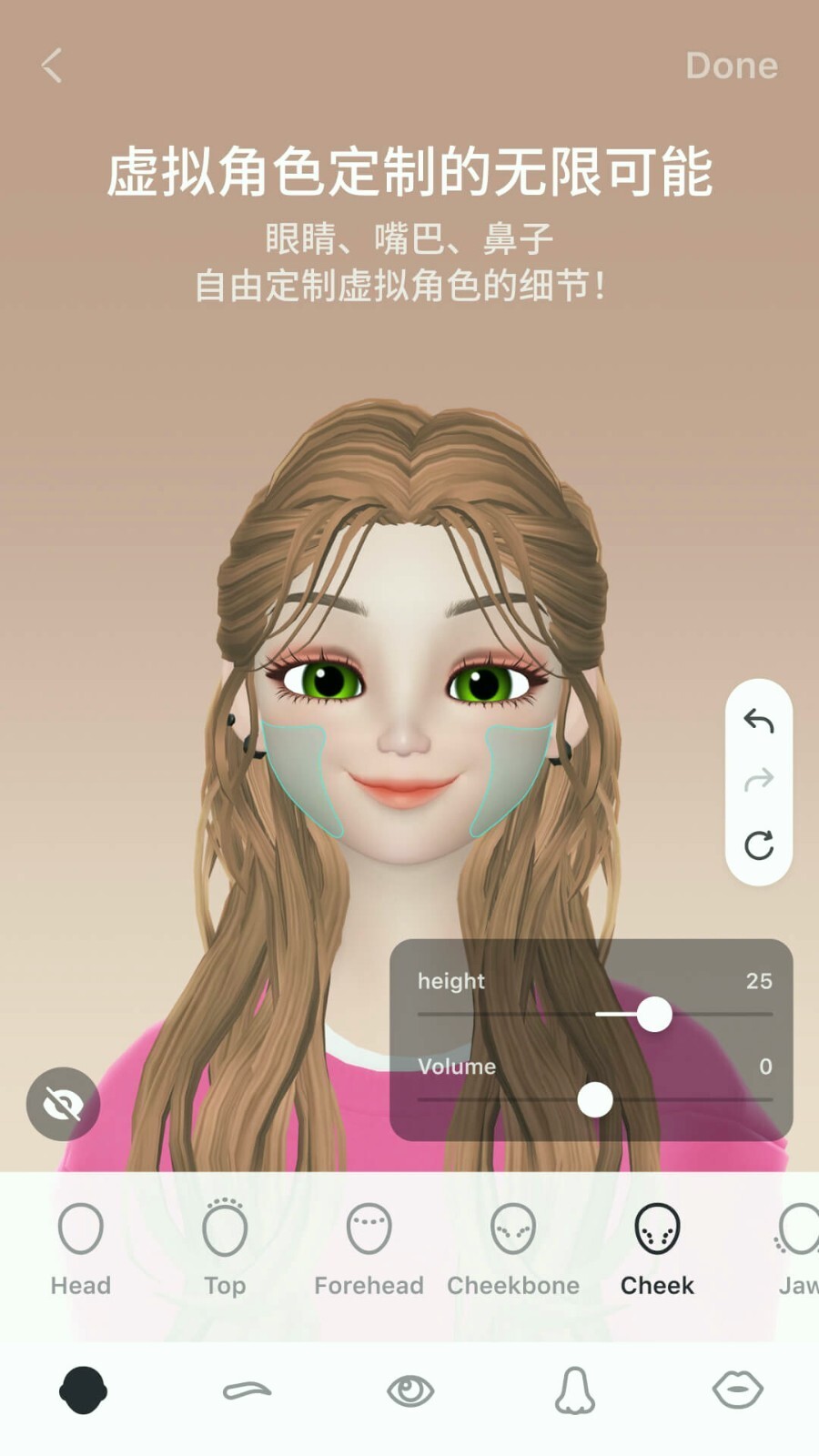Select the eyebrow customization icon
The image size is (819, 1456).
pos(246,1390)
